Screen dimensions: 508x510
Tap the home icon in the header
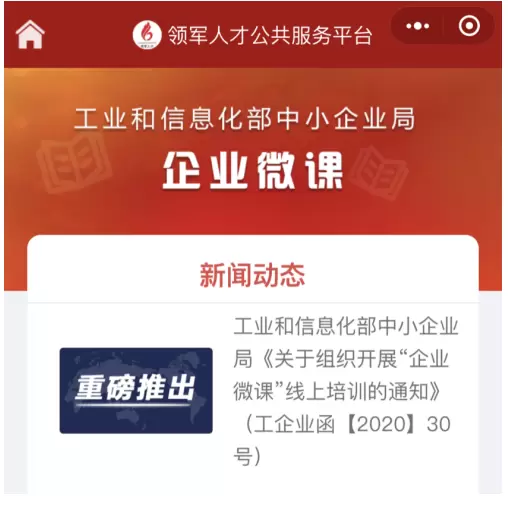point(30,34)
